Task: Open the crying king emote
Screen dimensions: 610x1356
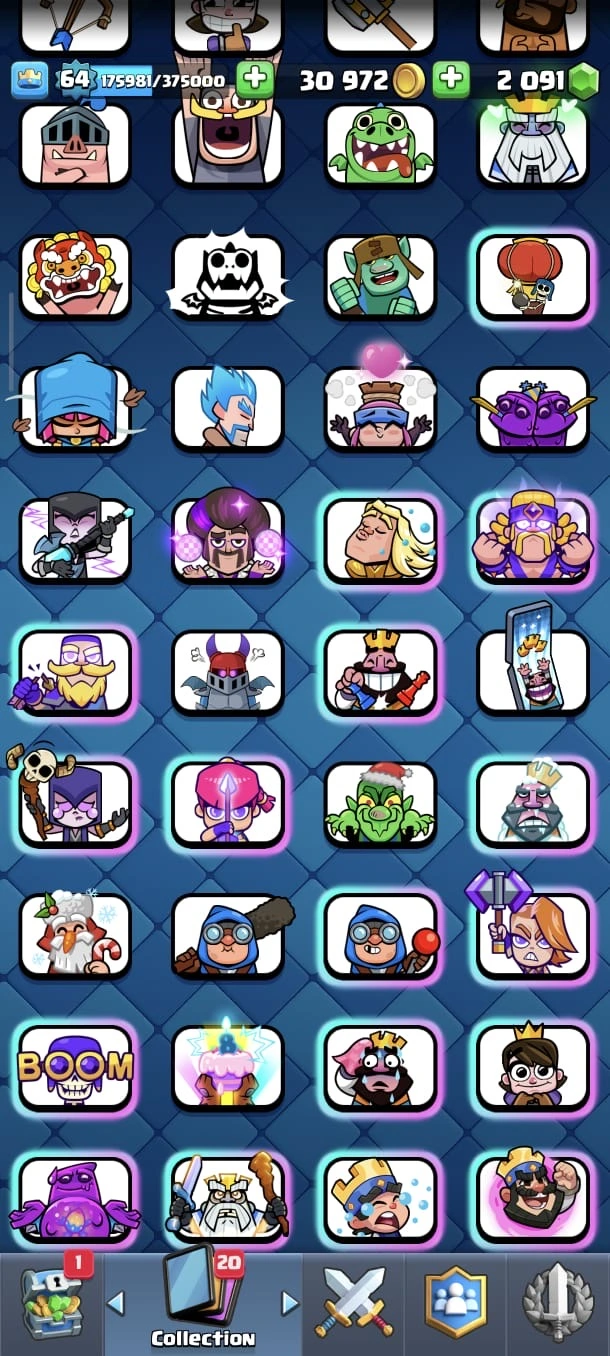Action: click(380, 1199)
